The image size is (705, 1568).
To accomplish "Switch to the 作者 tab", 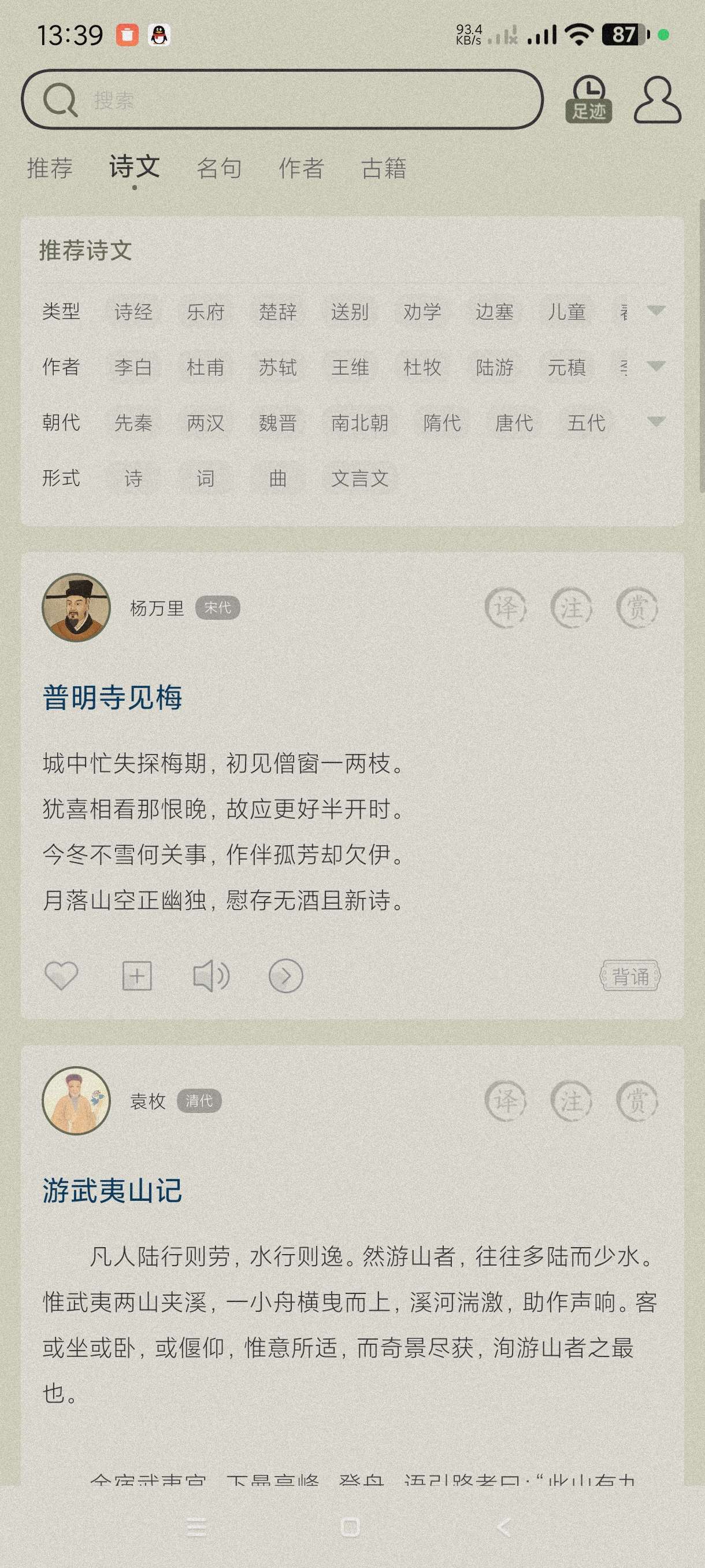I will point(301,168).
